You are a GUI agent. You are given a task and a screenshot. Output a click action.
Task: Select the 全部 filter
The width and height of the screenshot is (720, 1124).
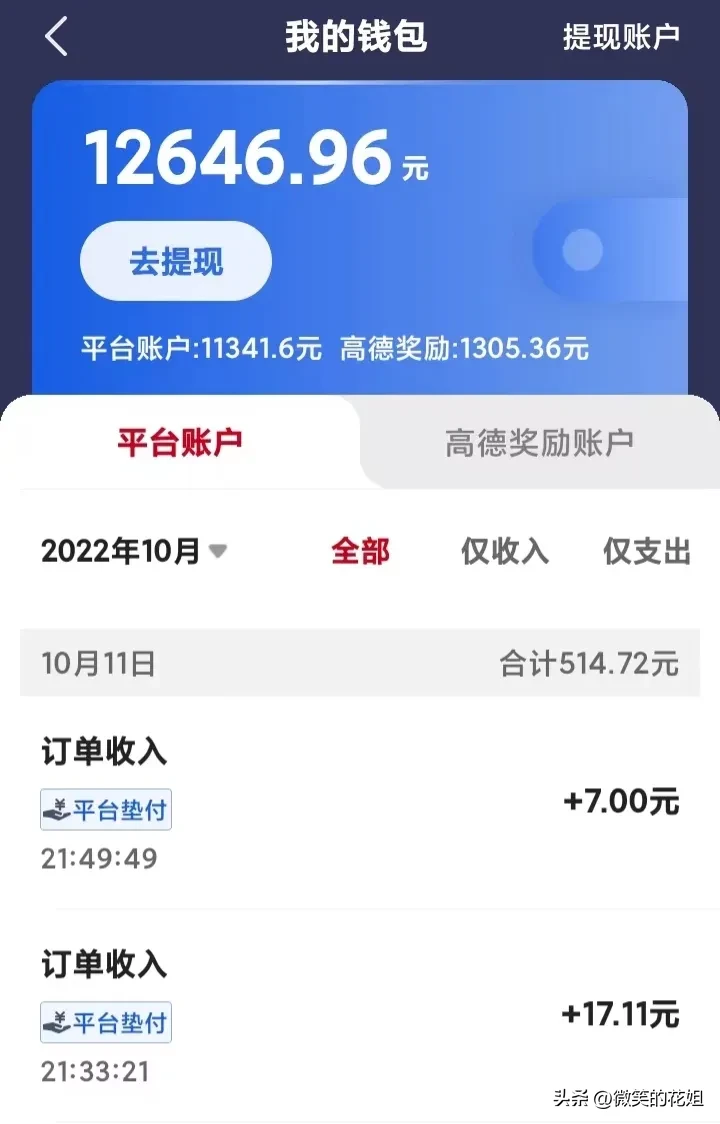pyautogui.click(x=360, y=551)
